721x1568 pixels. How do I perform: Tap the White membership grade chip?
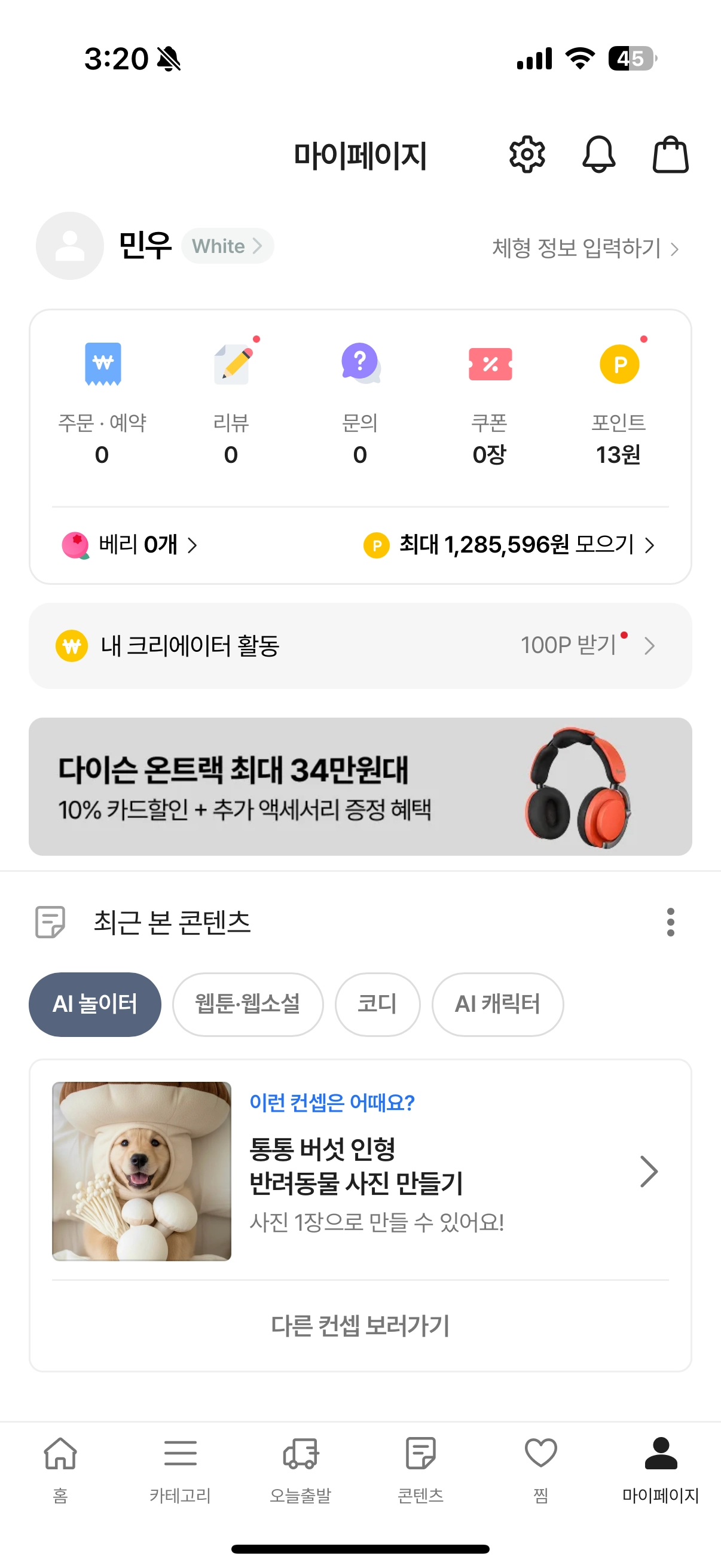(227, 246)
